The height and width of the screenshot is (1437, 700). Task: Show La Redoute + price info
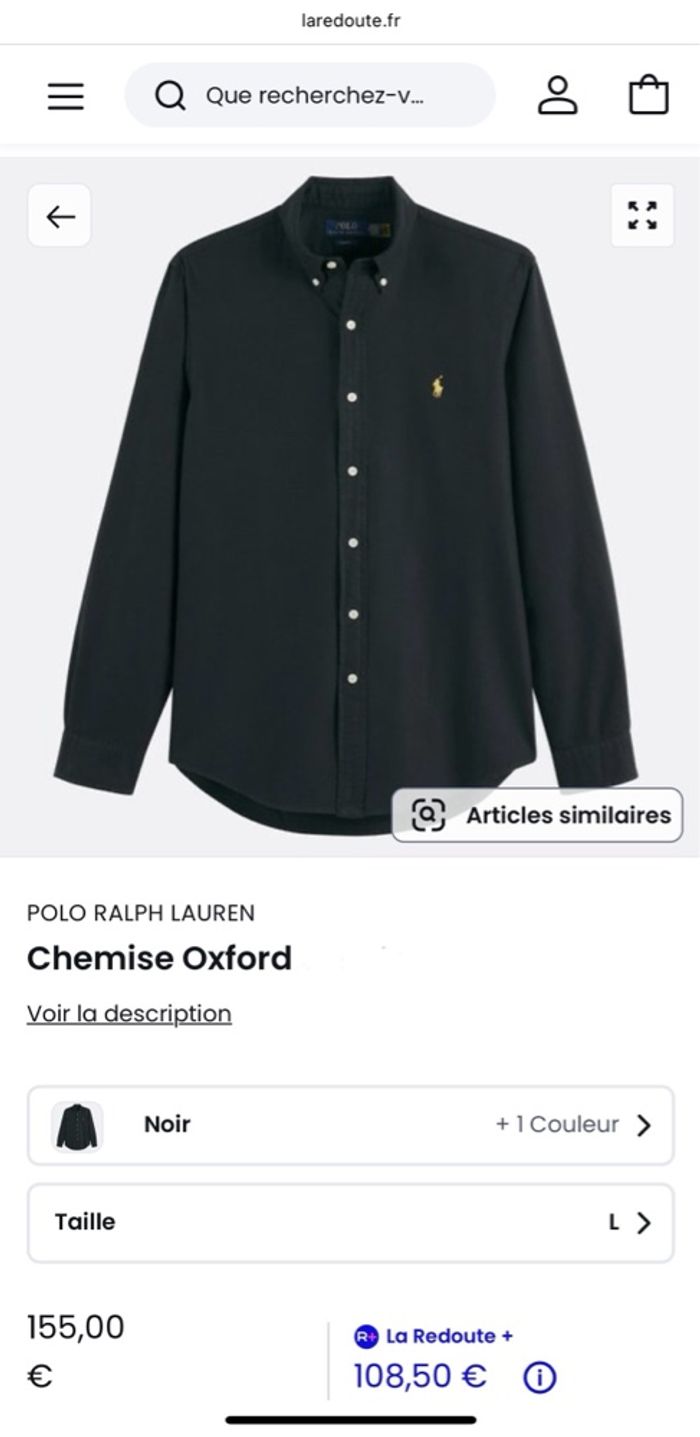click(x=539, y=1378)
